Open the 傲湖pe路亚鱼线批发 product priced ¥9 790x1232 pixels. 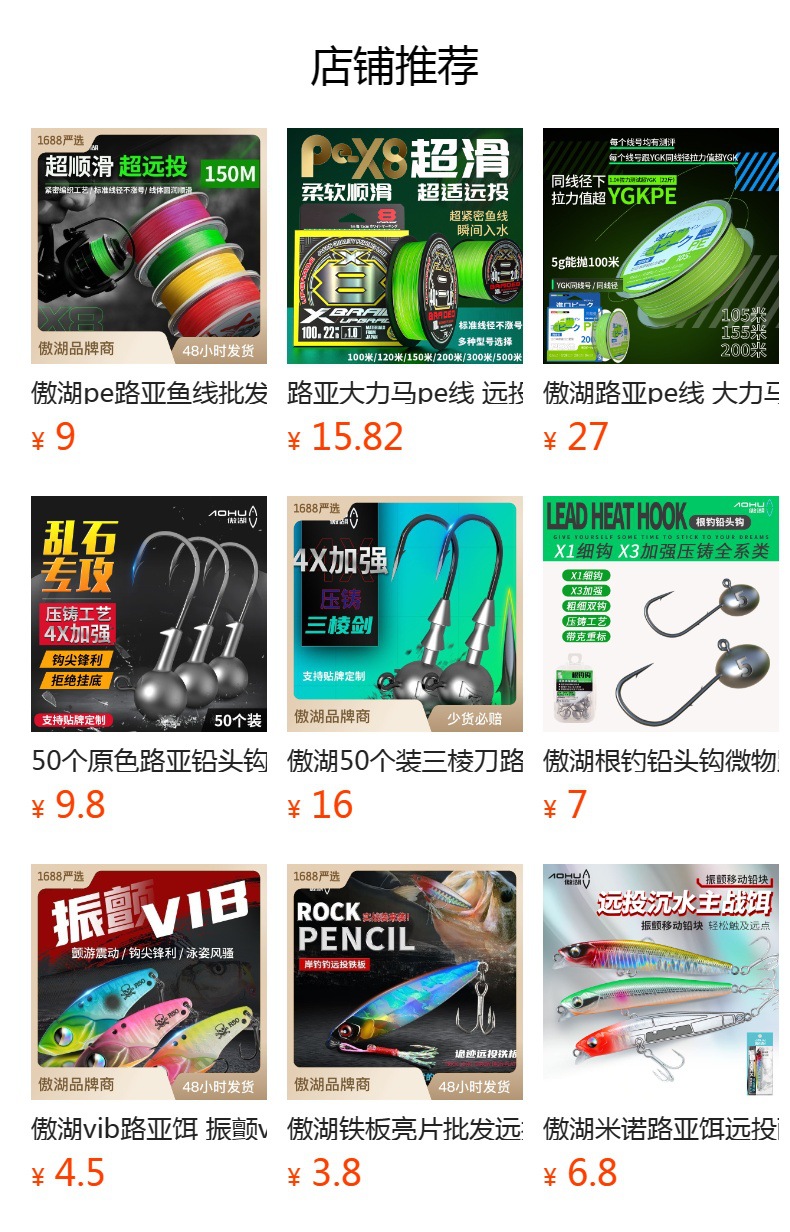149,246
